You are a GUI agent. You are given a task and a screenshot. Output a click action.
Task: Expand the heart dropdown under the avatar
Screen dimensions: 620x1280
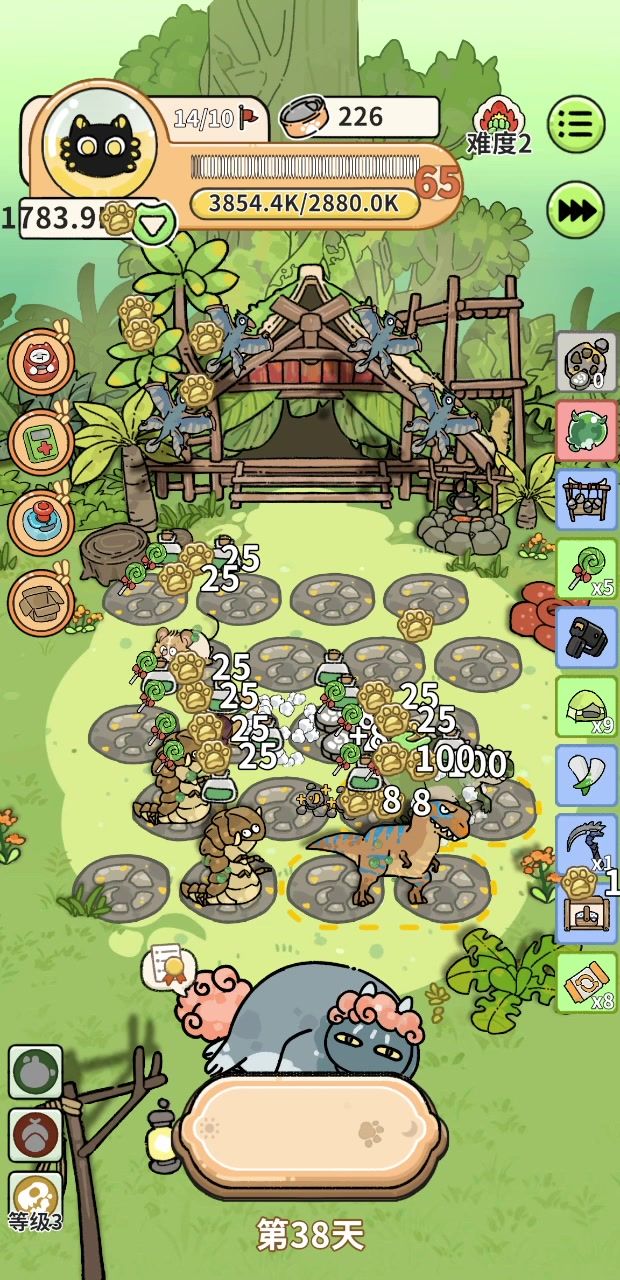click(152, 225)
